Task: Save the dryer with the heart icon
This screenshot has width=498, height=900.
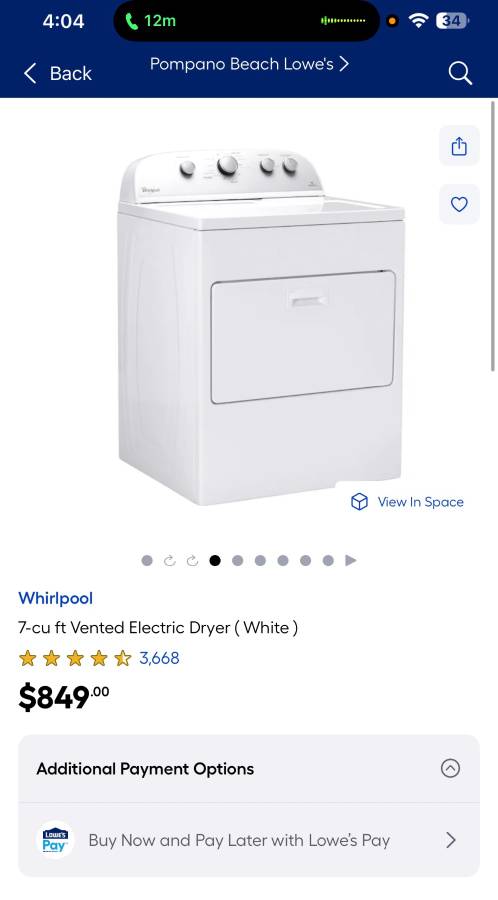Action: (x=459, y=204)
